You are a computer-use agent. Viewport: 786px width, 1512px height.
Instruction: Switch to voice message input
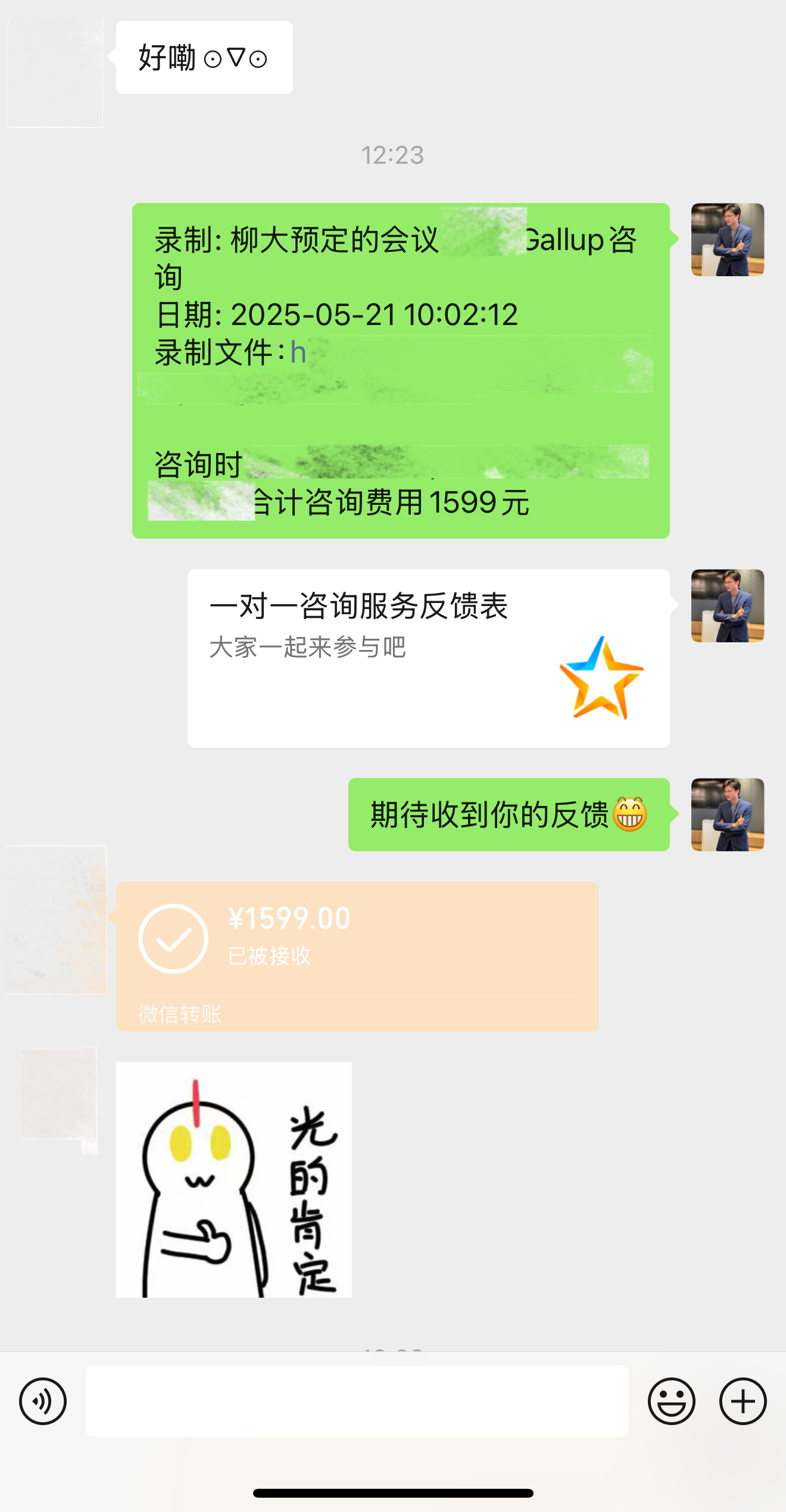pyautogui.click(x=43, y=1401)
